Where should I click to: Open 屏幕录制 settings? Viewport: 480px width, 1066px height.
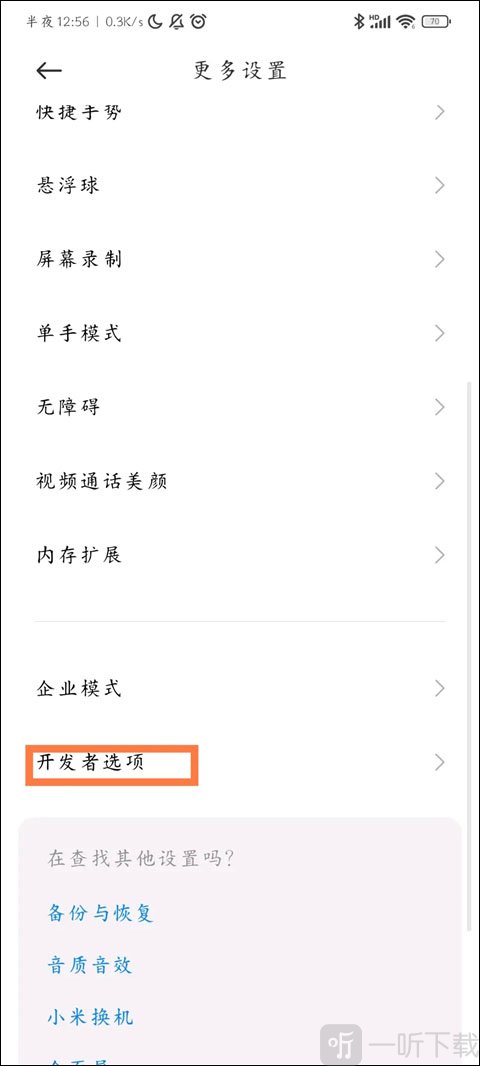pos(240,259)
